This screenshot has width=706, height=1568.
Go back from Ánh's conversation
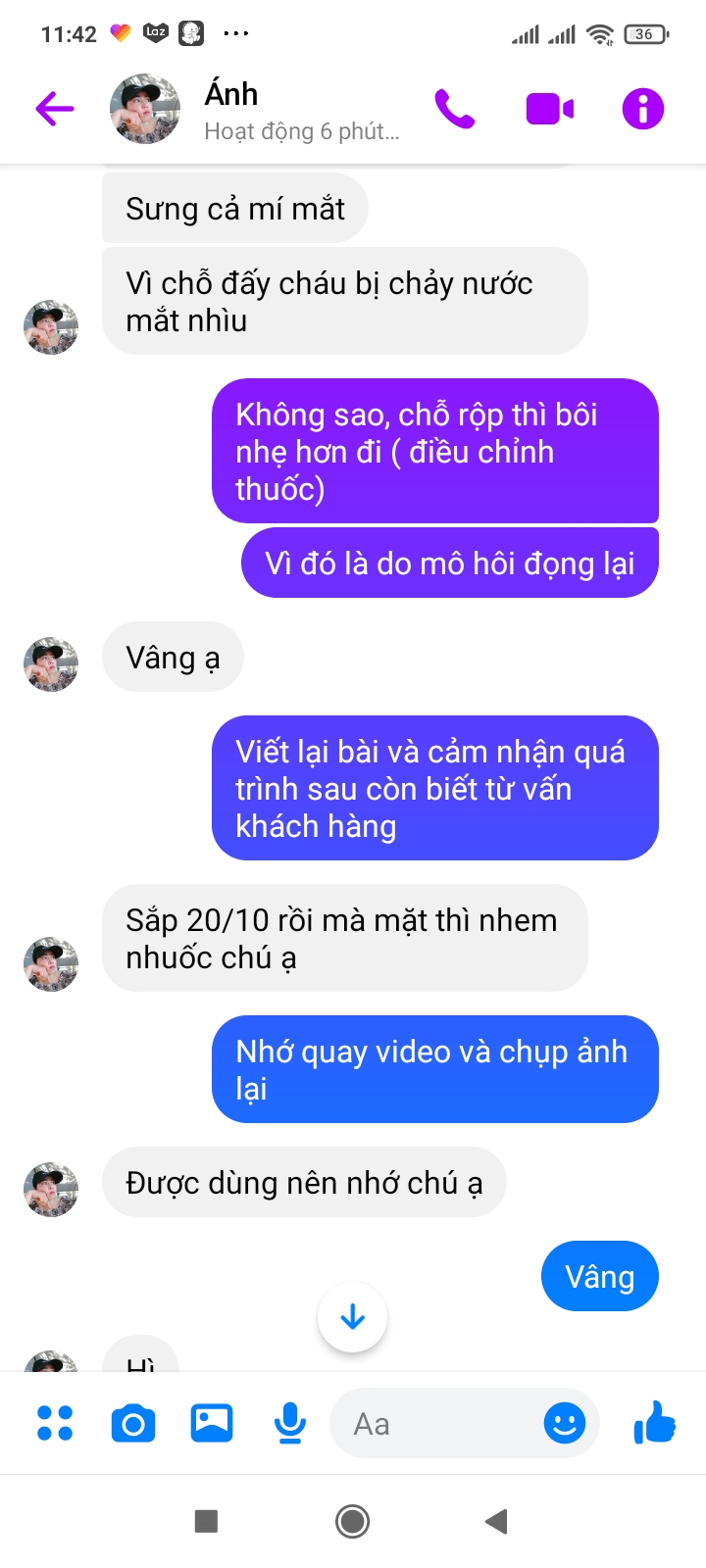(55, 109)
